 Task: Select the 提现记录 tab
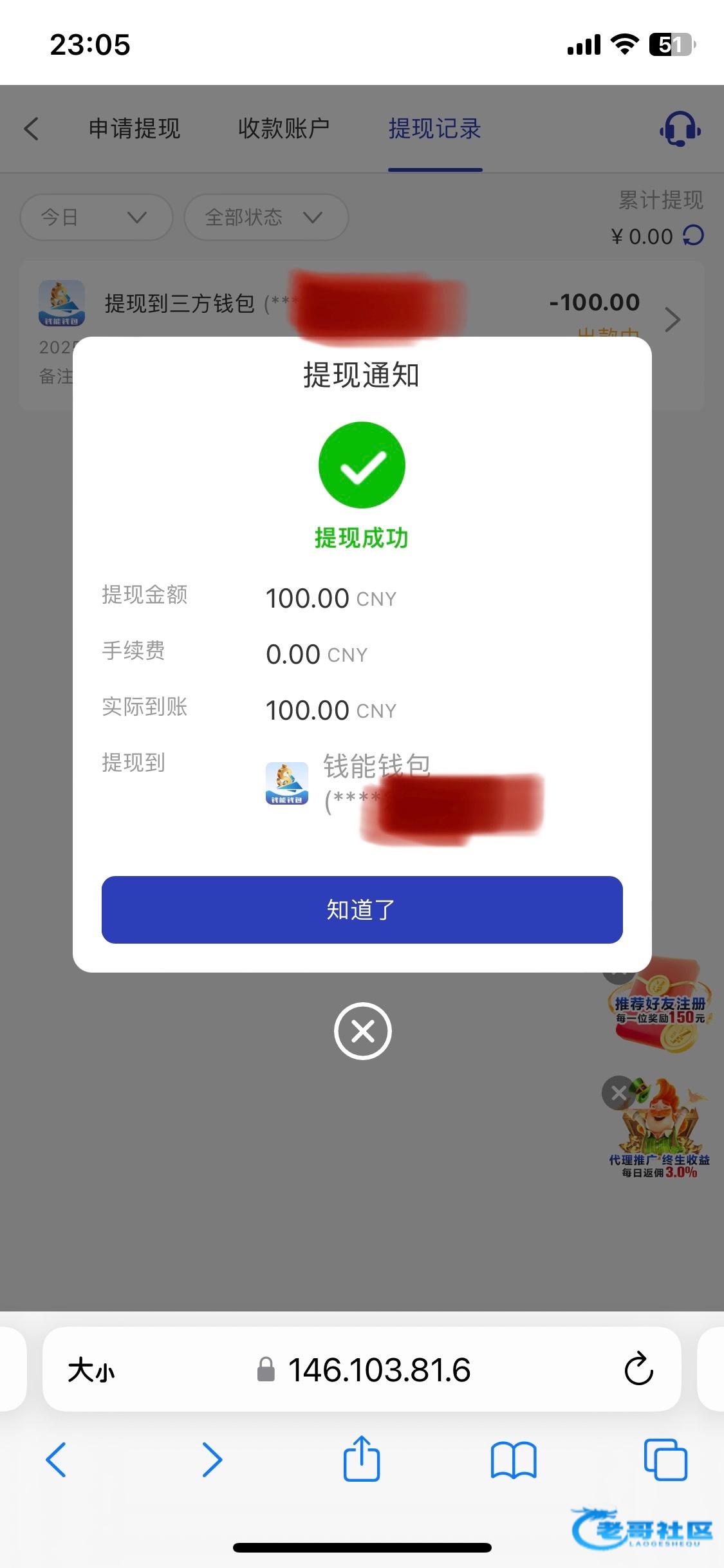click(x=434, y=129)
